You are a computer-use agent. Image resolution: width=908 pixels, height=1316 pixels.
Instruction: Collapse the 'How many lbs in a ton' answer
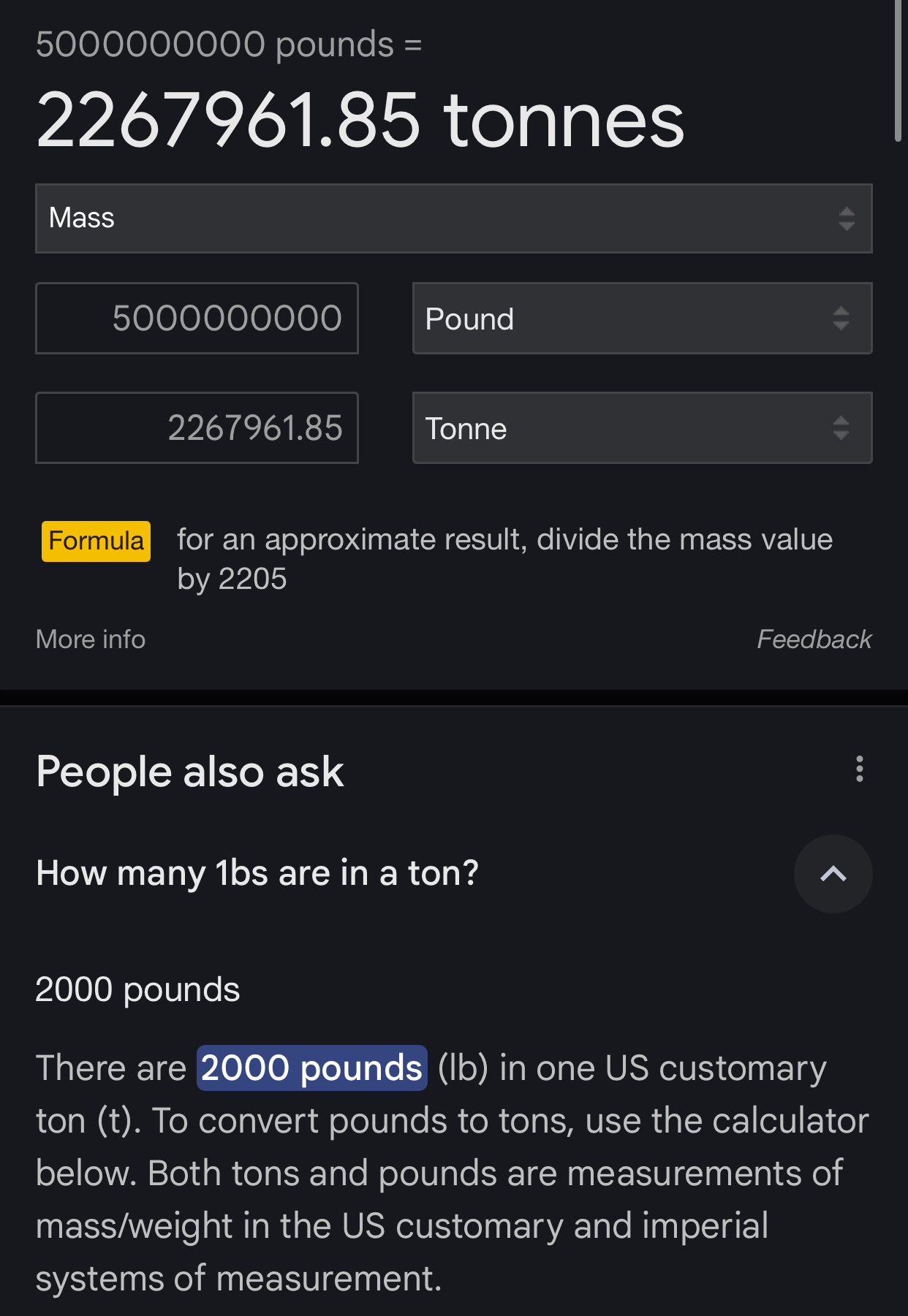click(x=833, y=874)
